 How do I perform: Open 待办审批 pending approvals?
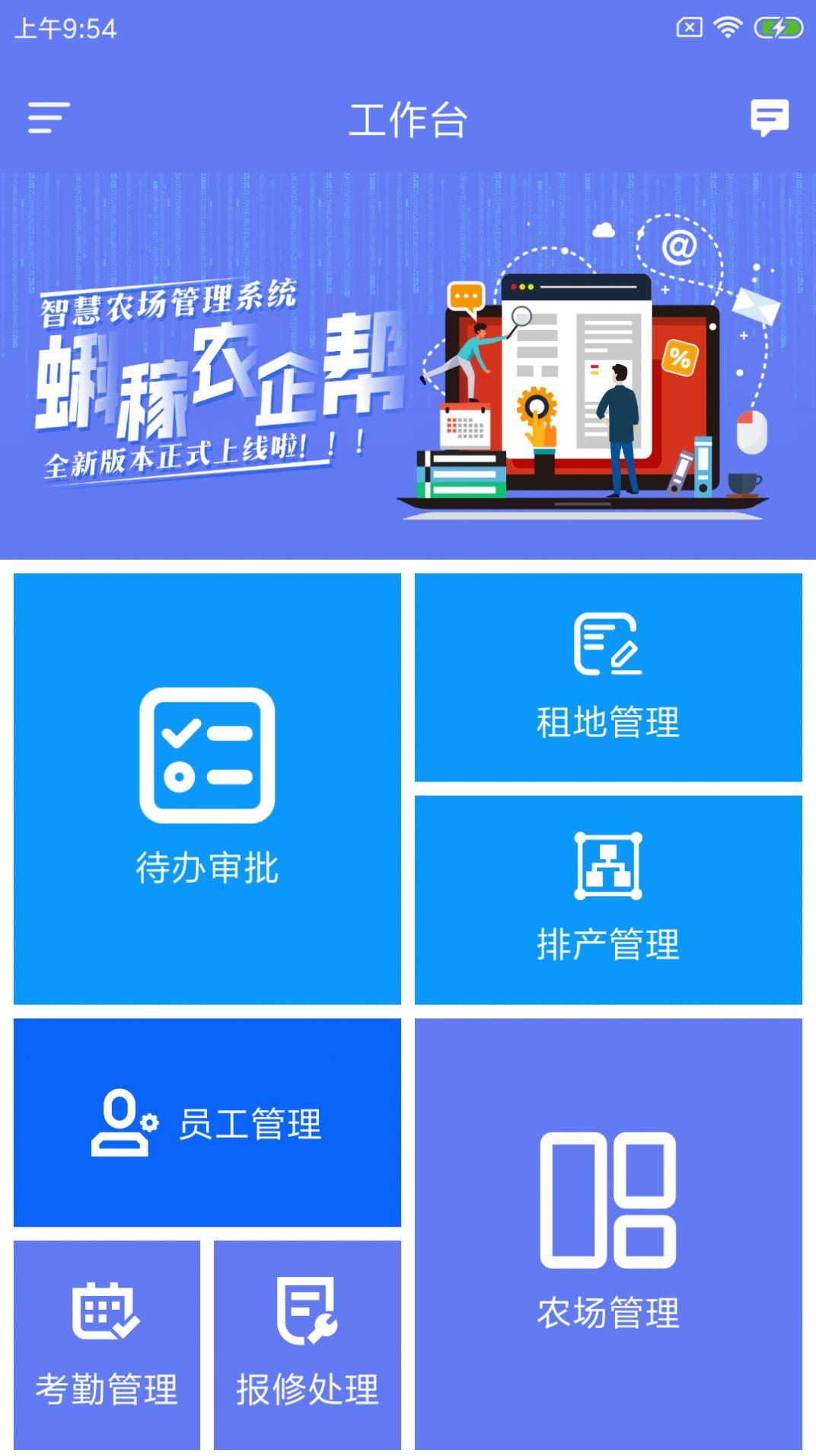pyautogui.click(x=207, y=789)
